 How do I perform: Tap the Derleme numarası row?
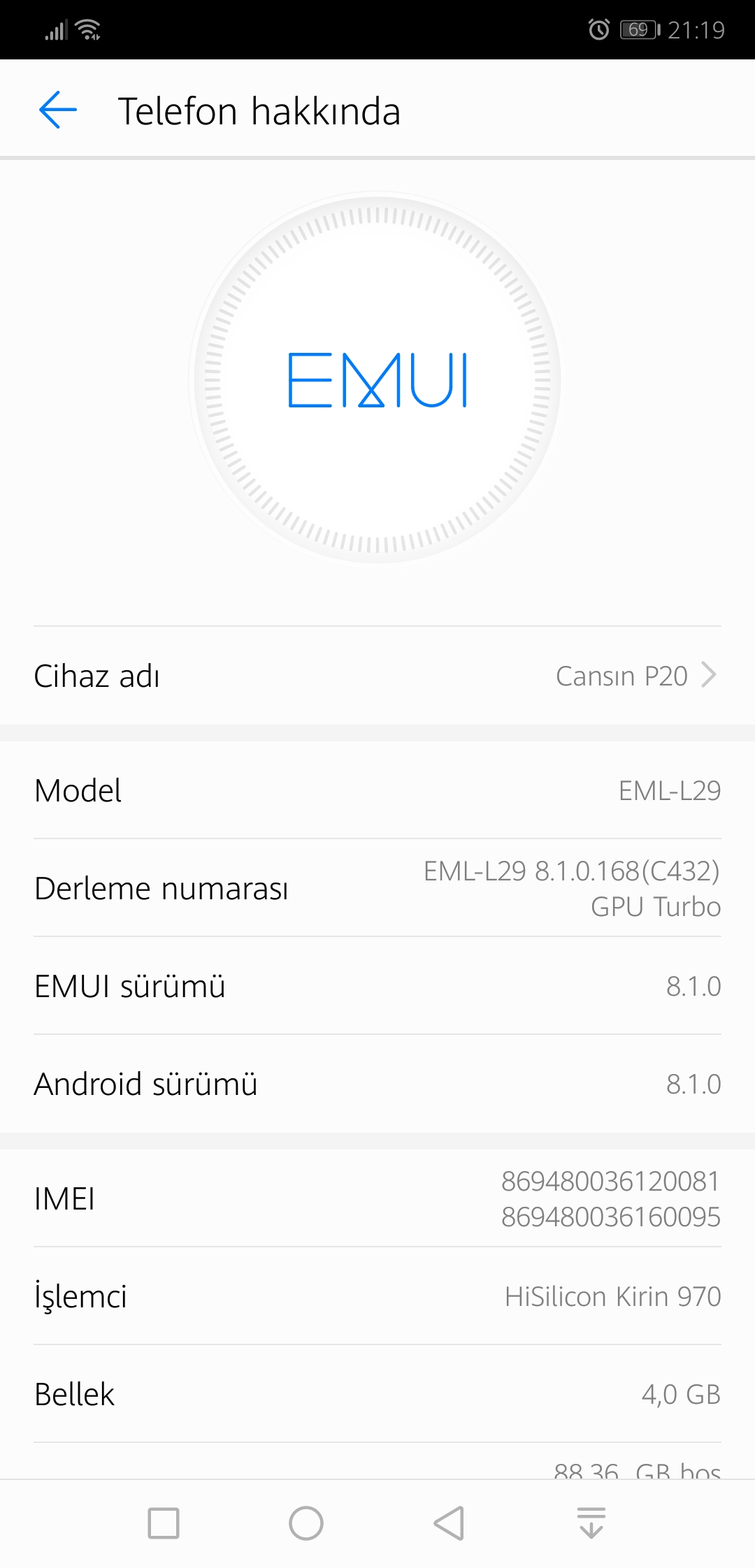pos(377,888)
